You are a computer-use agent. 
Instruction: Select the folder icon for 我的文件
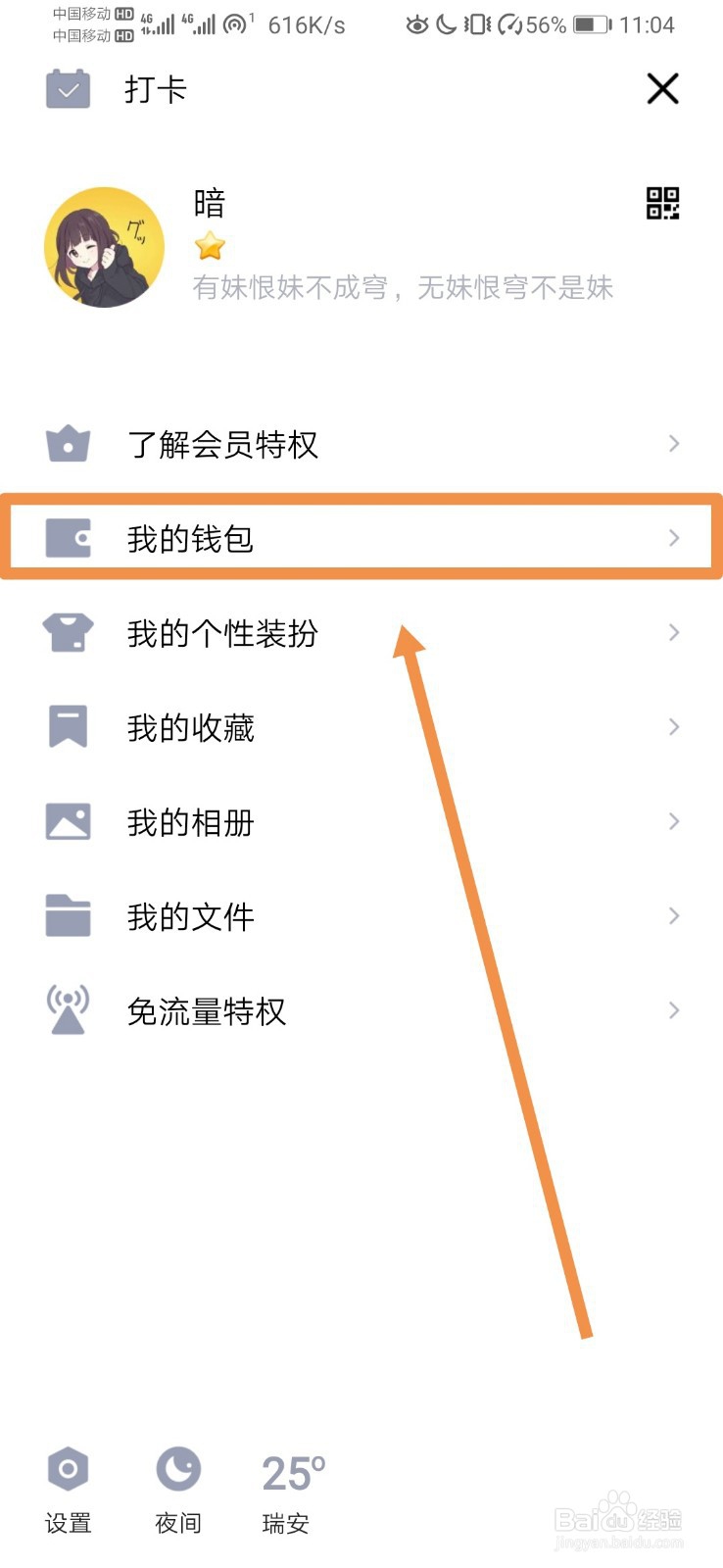(67, 915)
